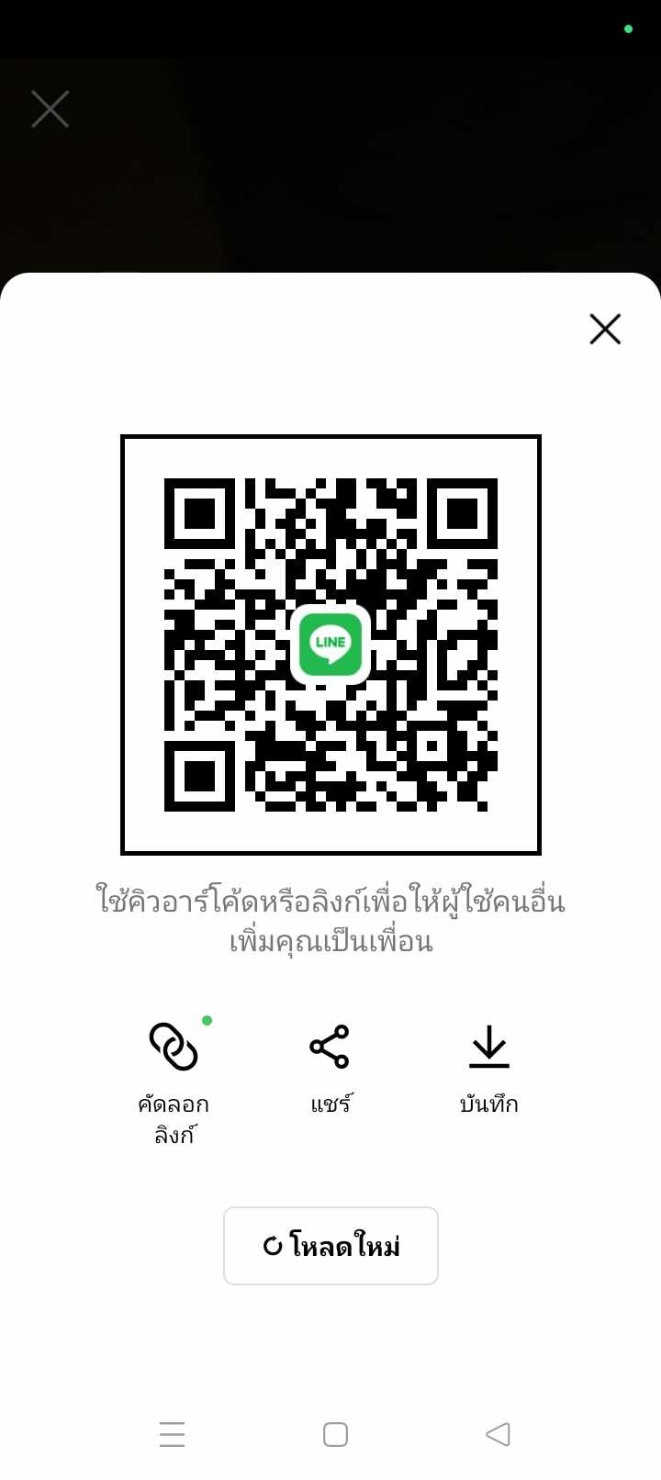Viewport: 661px width, 1480px height.
Task: Go back with system back button
Action: pyautogui.click(x=497, y=1434)
